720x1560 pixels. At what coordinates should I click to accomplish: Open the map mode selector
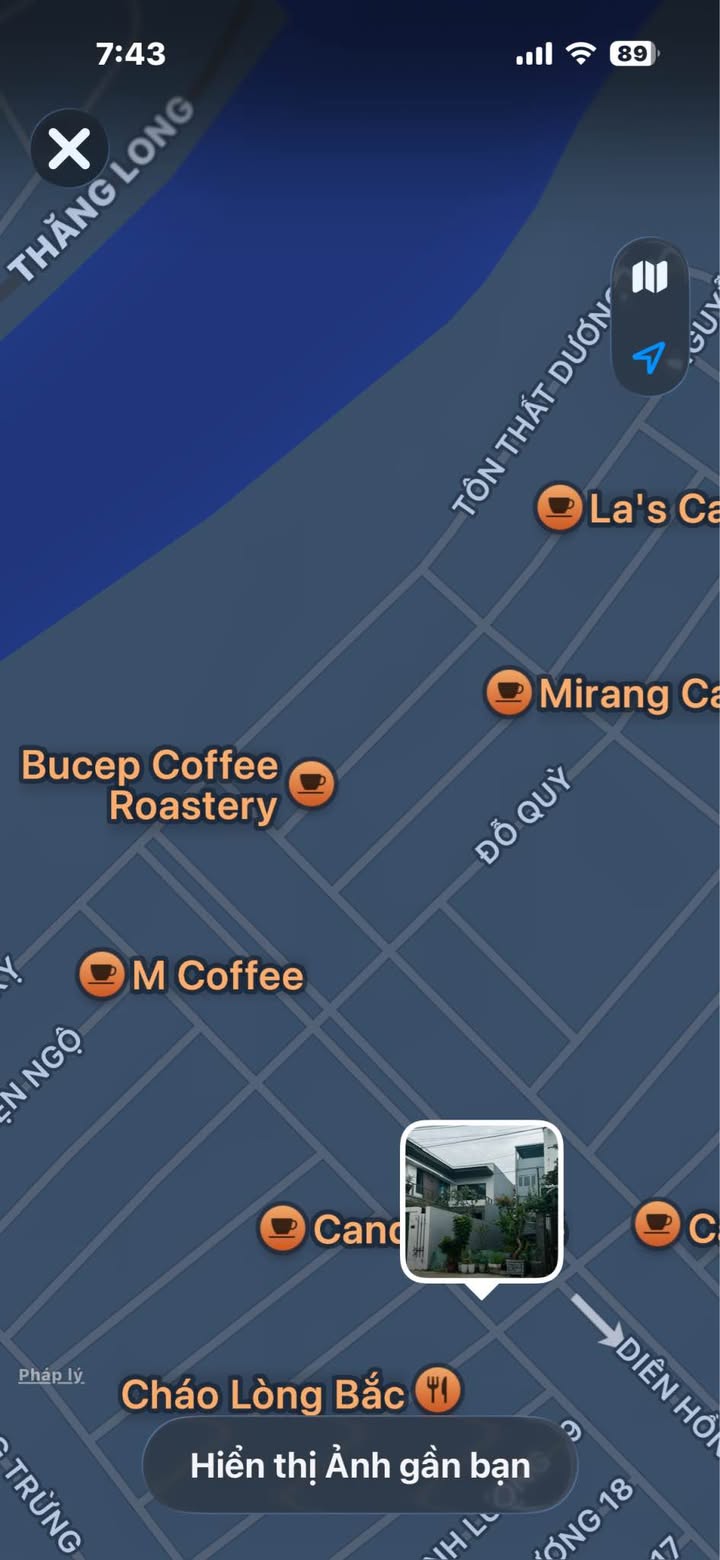649,277
